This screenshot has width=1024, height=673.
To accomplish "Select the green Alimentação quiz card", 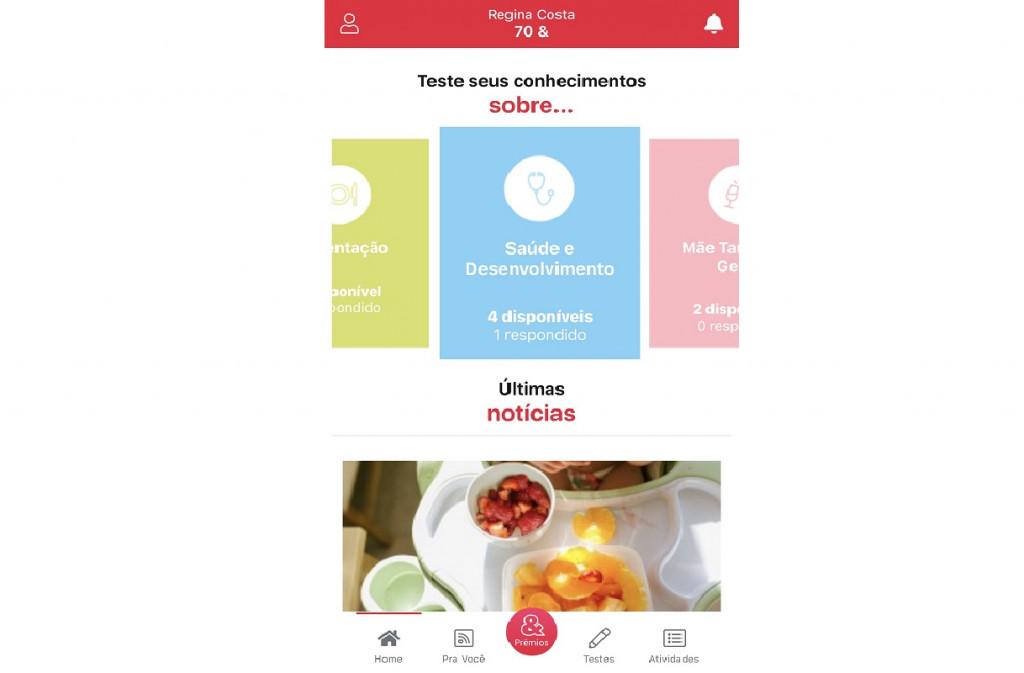I will [x=380, y=243].
